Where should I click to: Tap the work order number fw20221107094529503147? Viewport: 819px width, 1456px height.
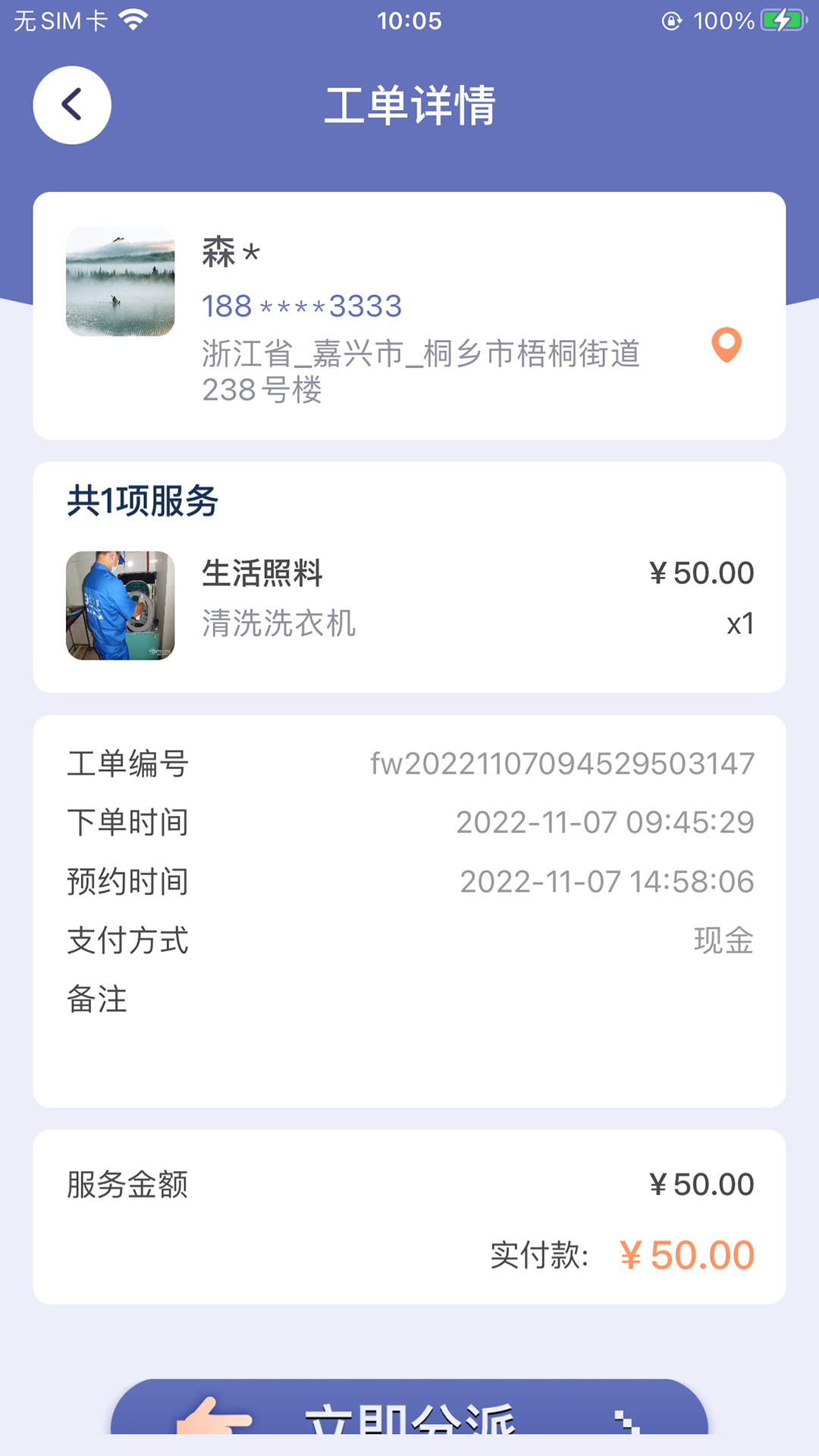tap(563, 763)
